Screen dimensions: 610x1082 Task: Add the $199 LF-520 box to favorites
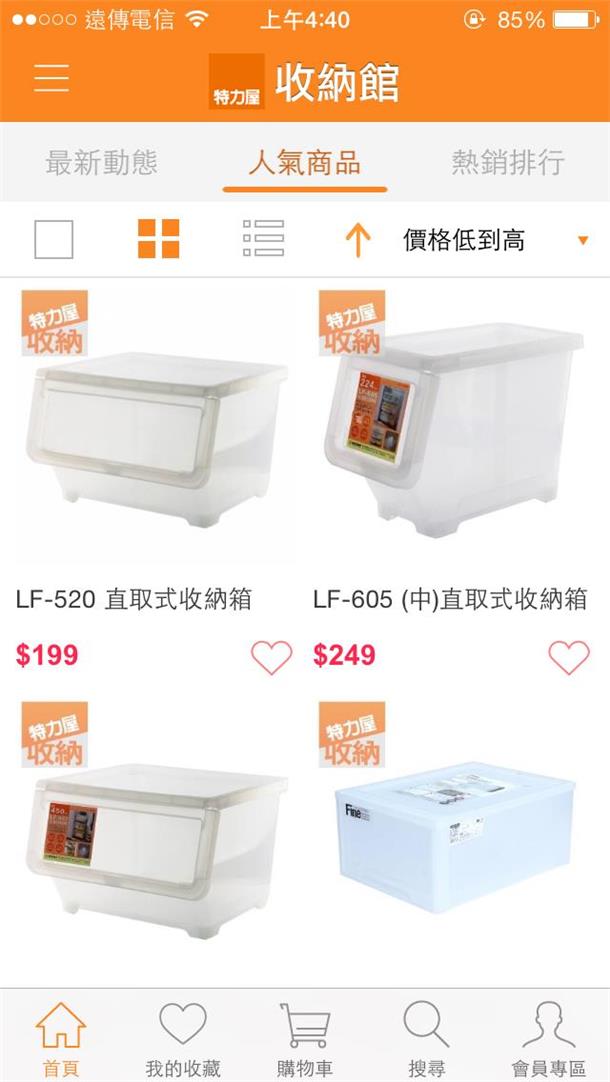click(x=271, y=657)
